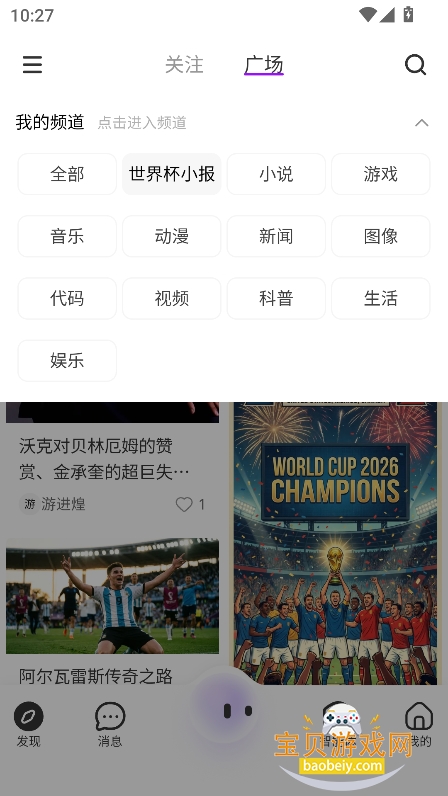Tap the 娱乐 channel chip

click(67, 360)
